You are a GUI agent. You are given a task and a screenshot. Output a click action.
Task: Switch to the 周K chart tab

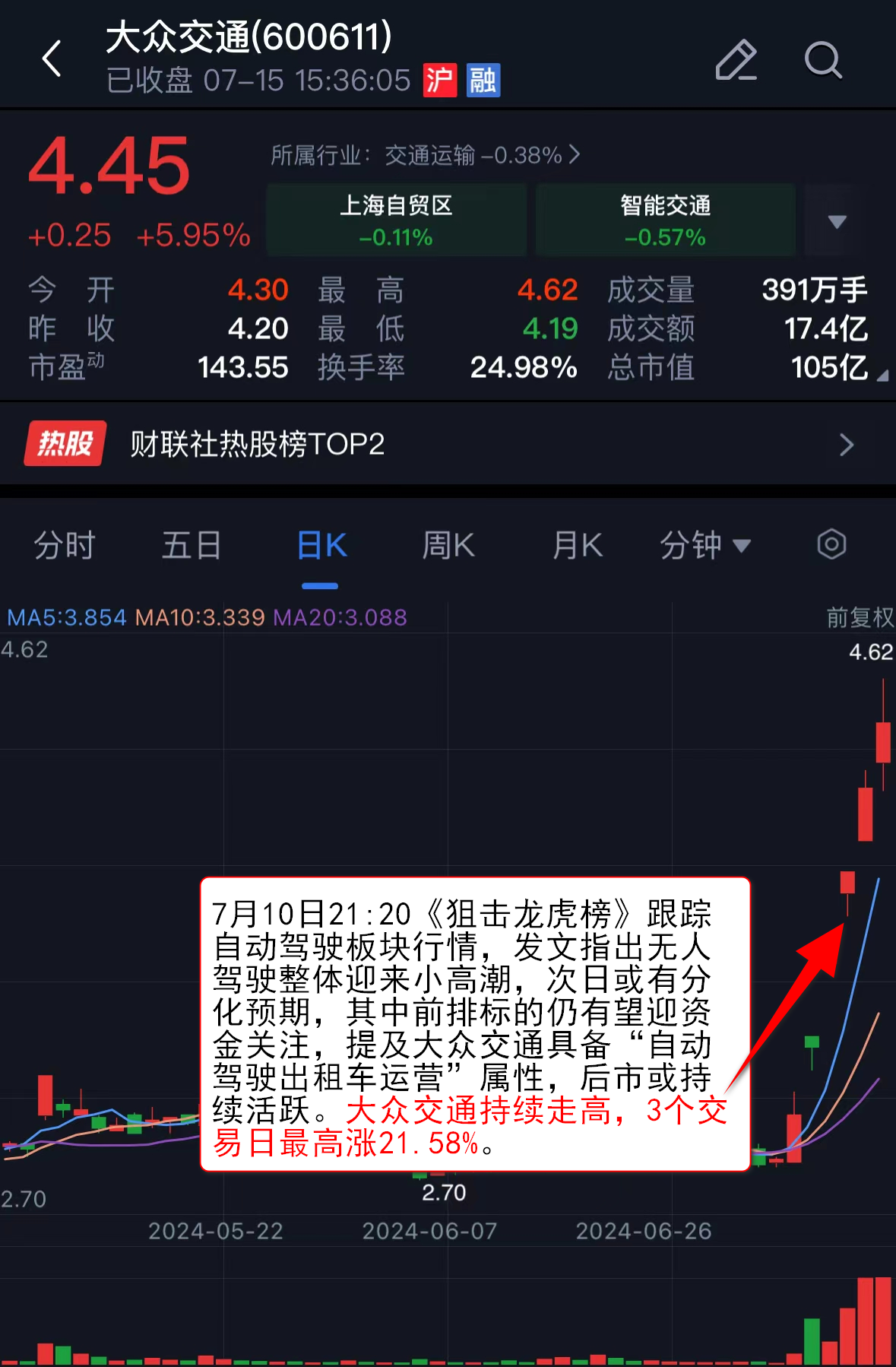pos(448,545)
